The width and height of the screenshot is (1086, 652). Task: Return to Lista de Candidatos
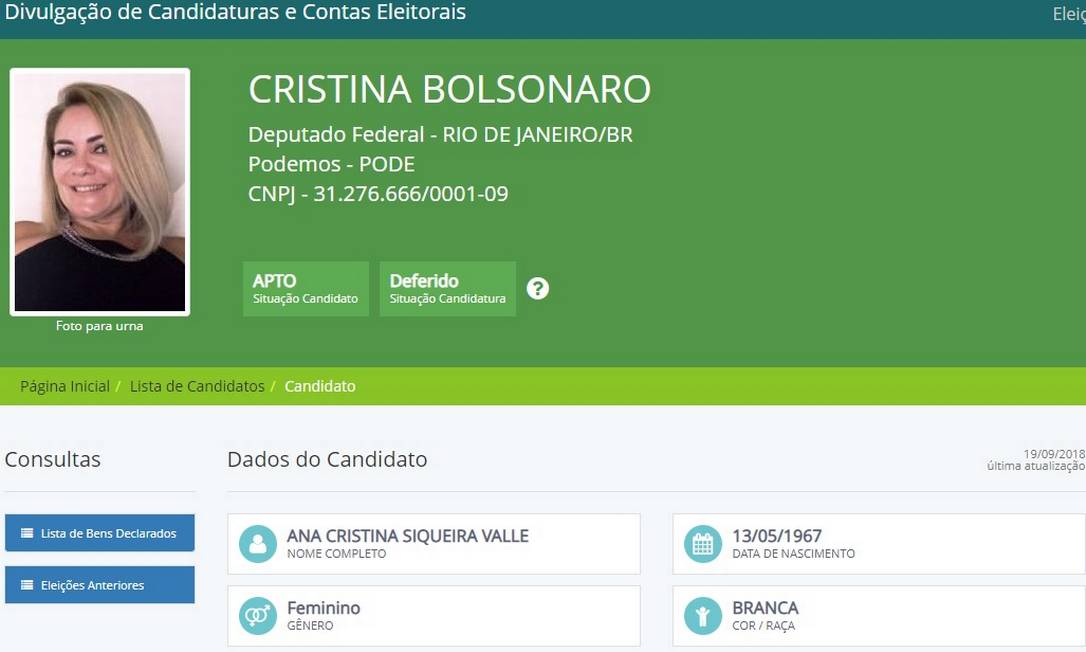click(x=197, y=386)
